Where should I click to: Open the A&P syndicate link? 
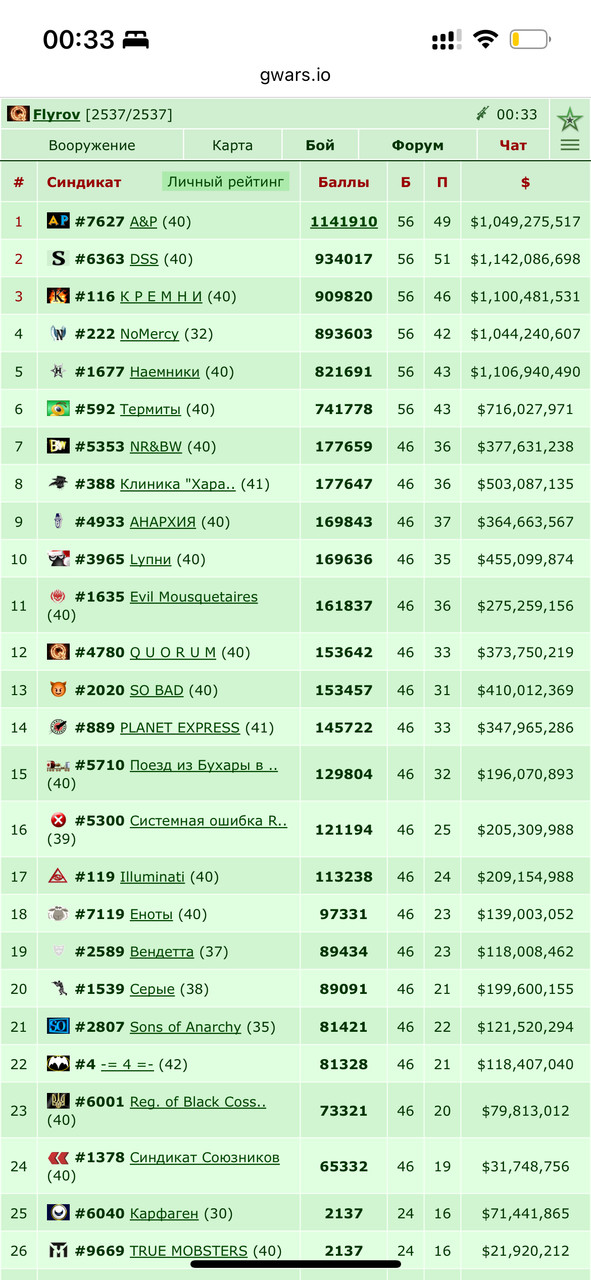click(x=143, y=221)
